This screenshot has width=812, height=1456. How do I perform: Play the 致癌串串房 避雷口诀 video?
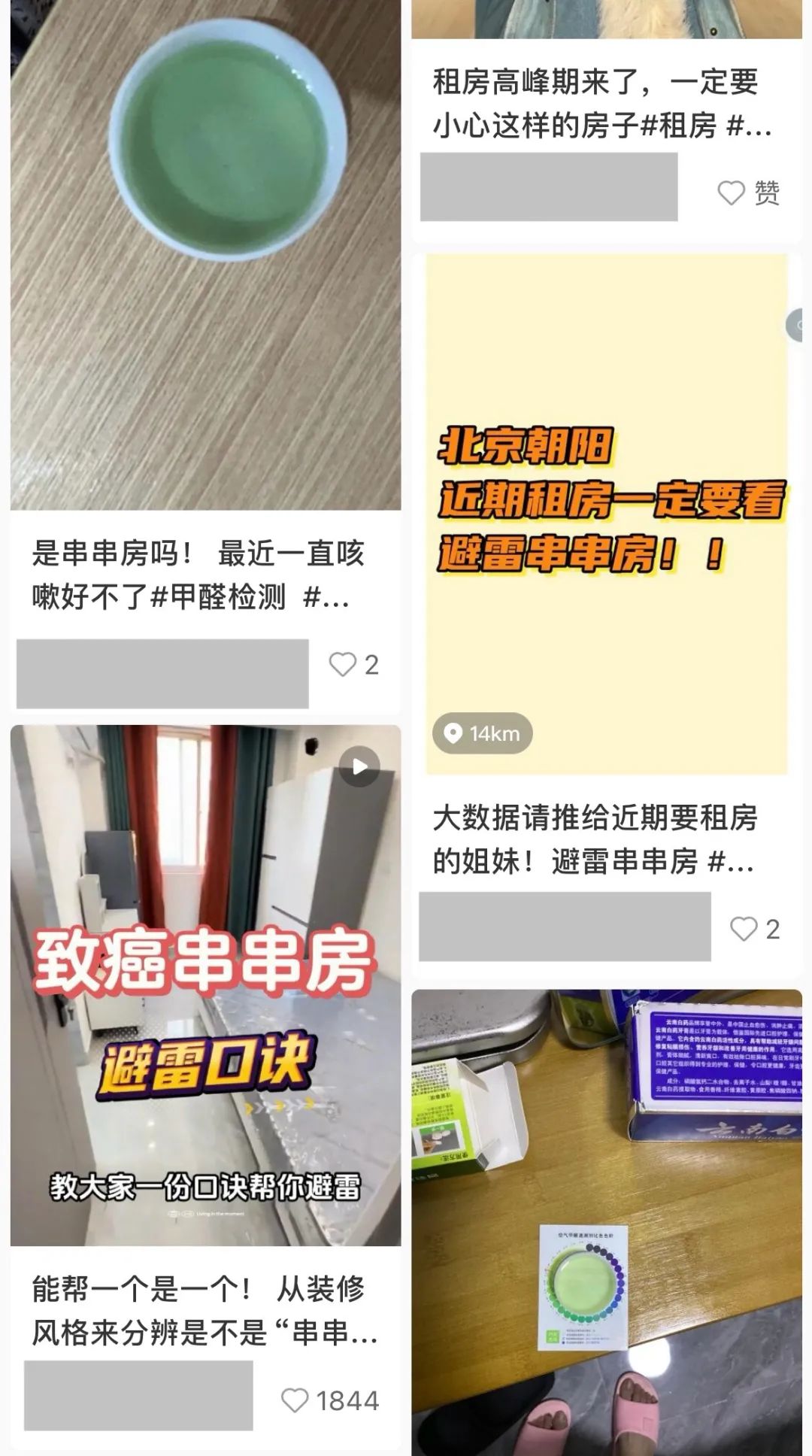[x=359, y=766]
